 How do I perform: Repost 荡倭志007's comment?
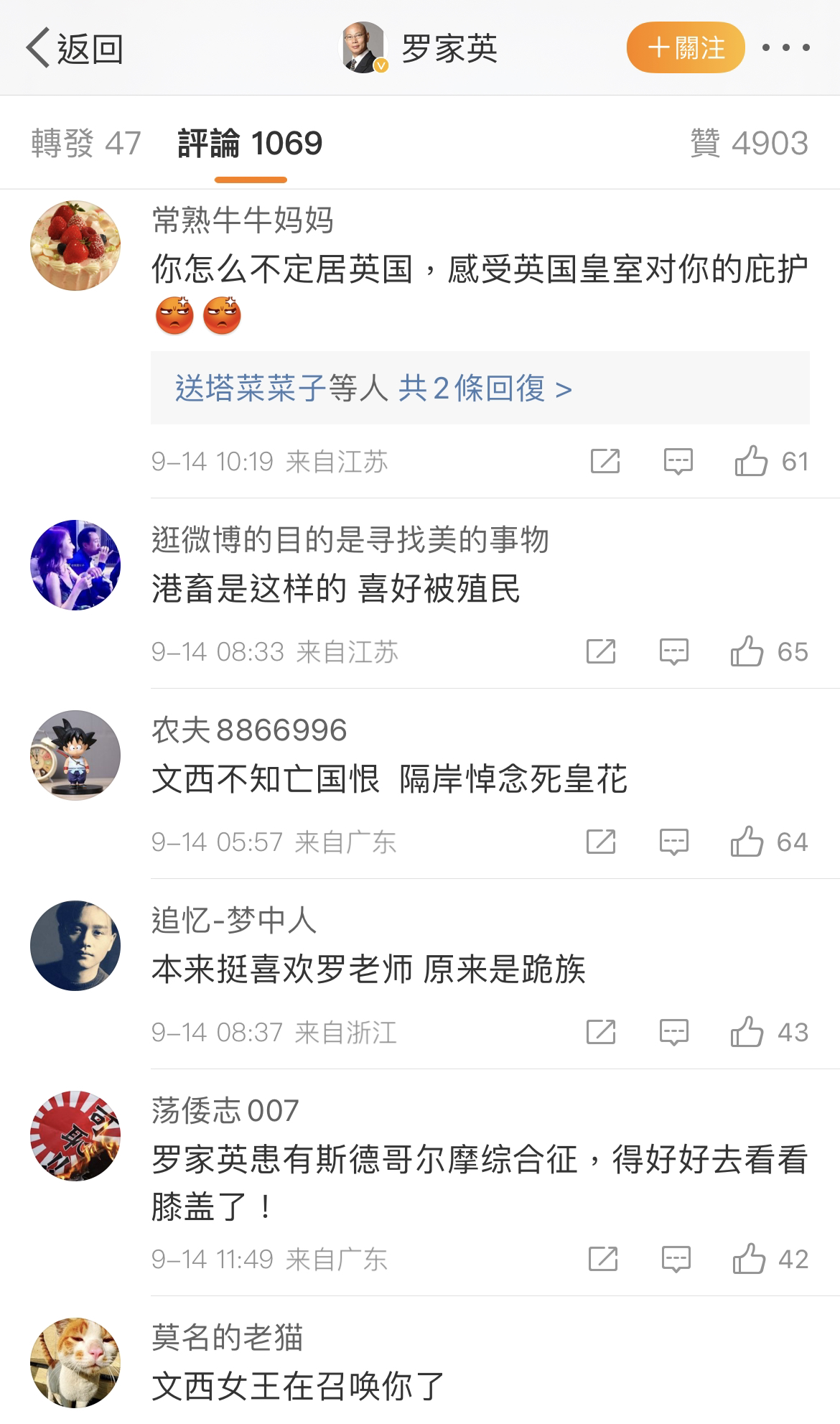click(602, 1259)
